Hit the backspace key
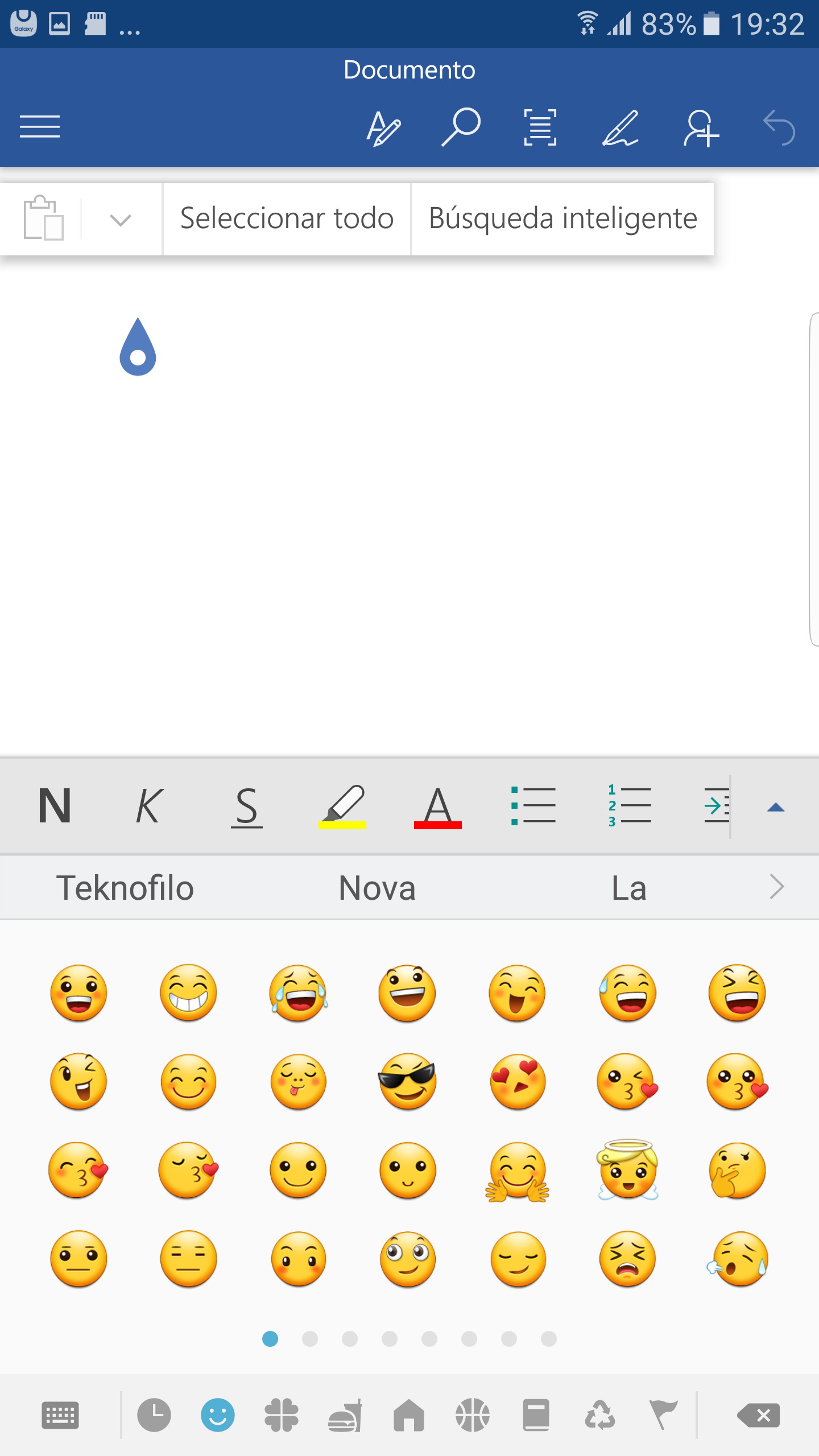Viewport: 819px width, 1456px height. click(758, 1415)
